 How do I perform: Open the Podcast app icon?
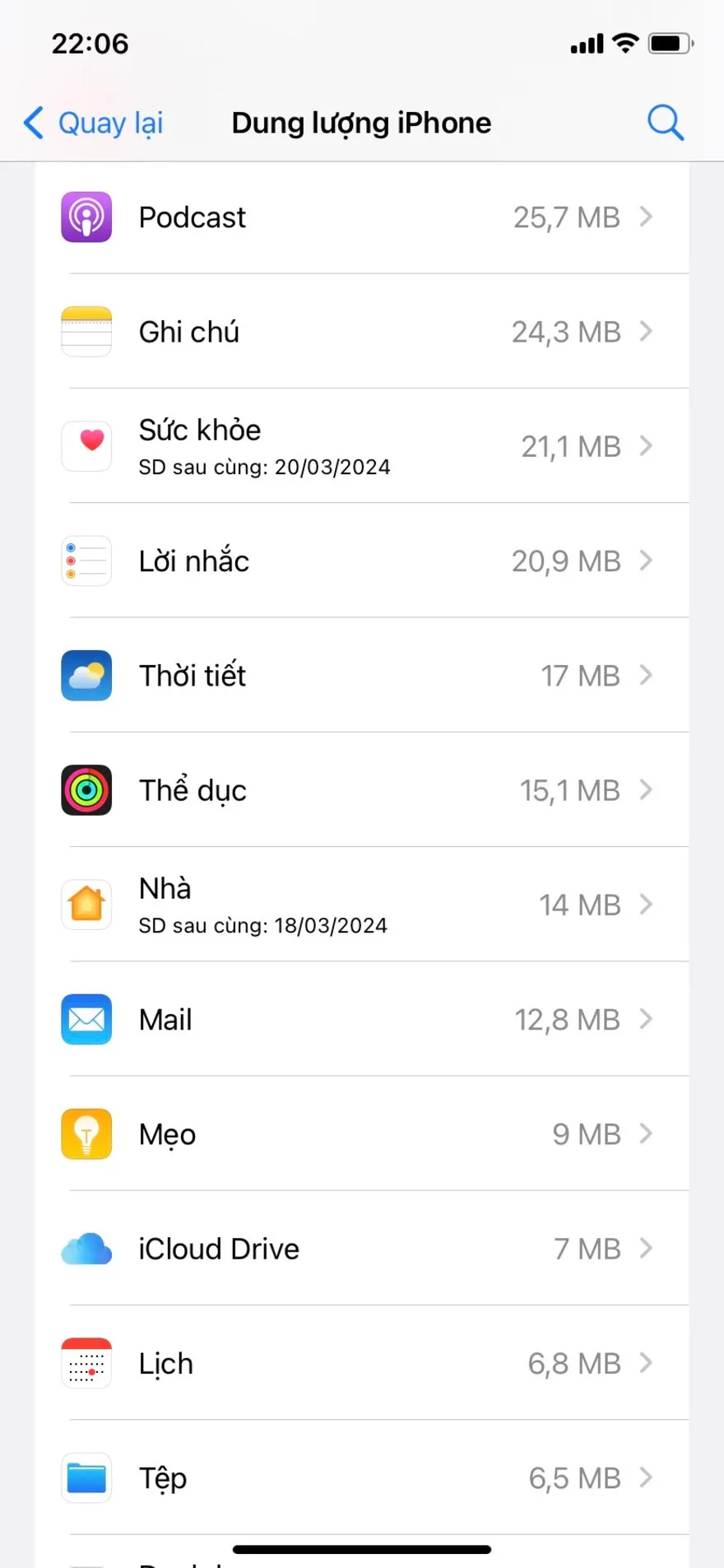[86, 216]
